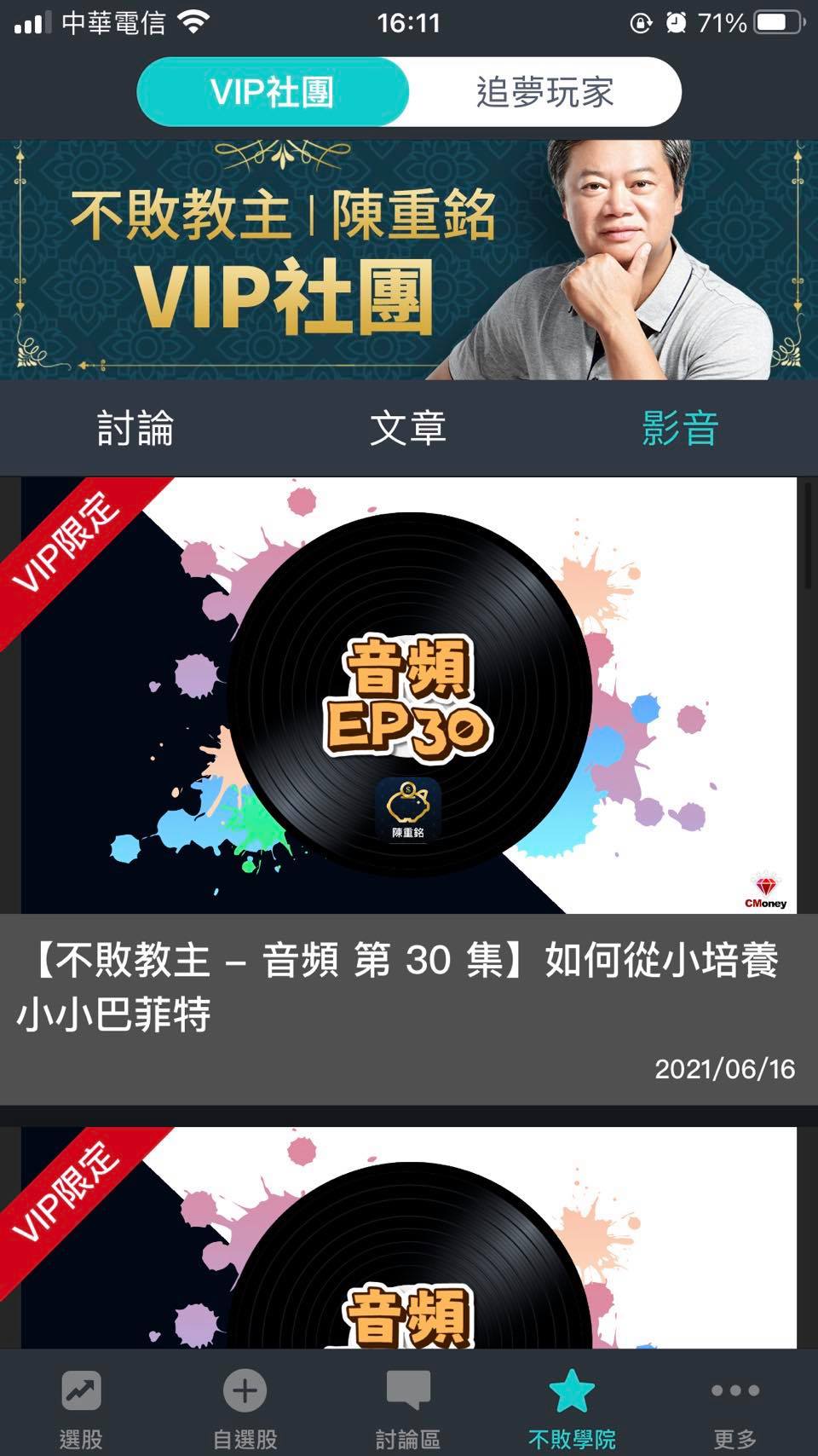Select the 影音 tab
The image size is (818, 1456).
pyautogui.click(x=680, y=428)
